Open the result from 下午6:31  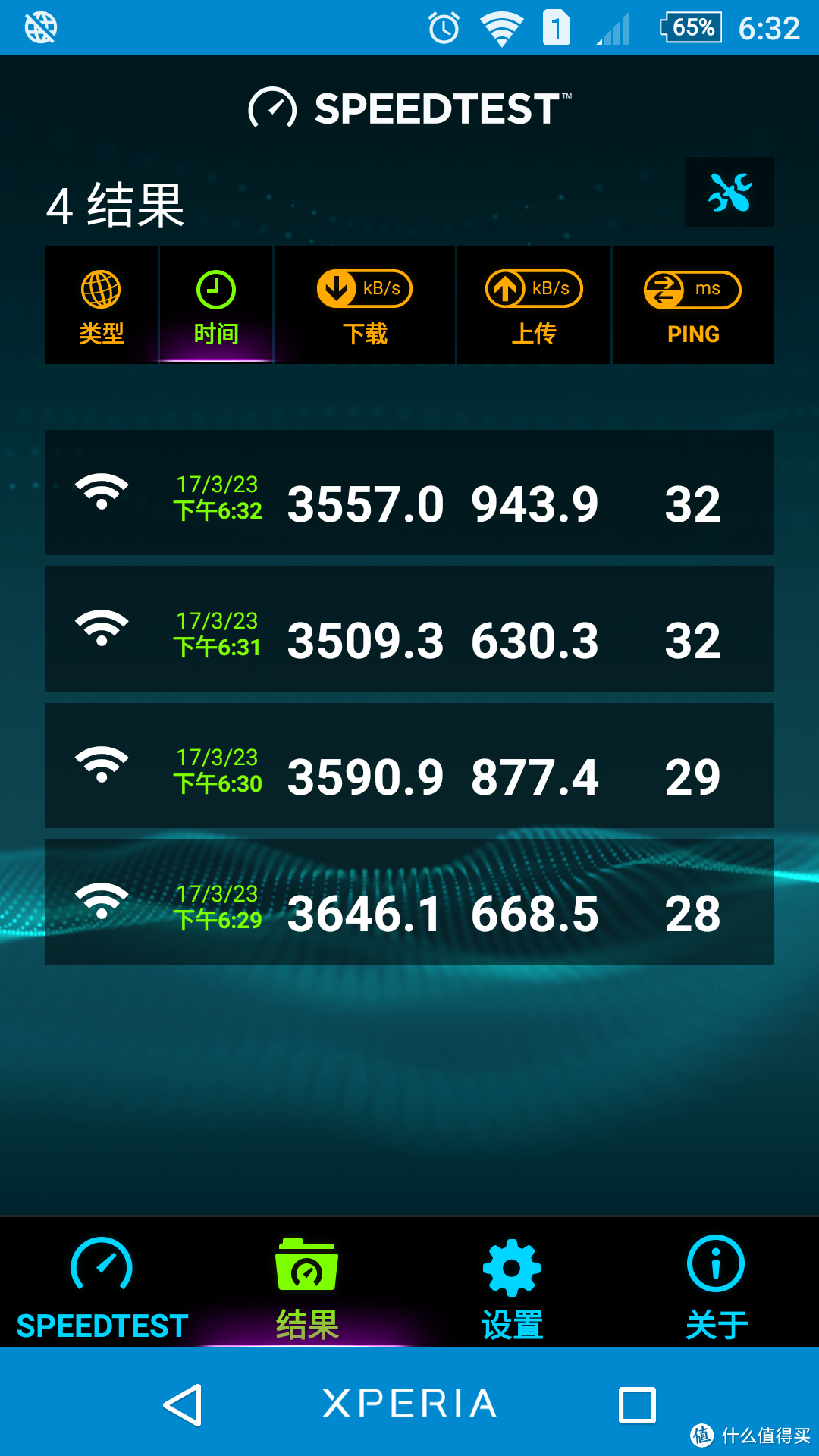pyautogui.click(x=409, y=629)
